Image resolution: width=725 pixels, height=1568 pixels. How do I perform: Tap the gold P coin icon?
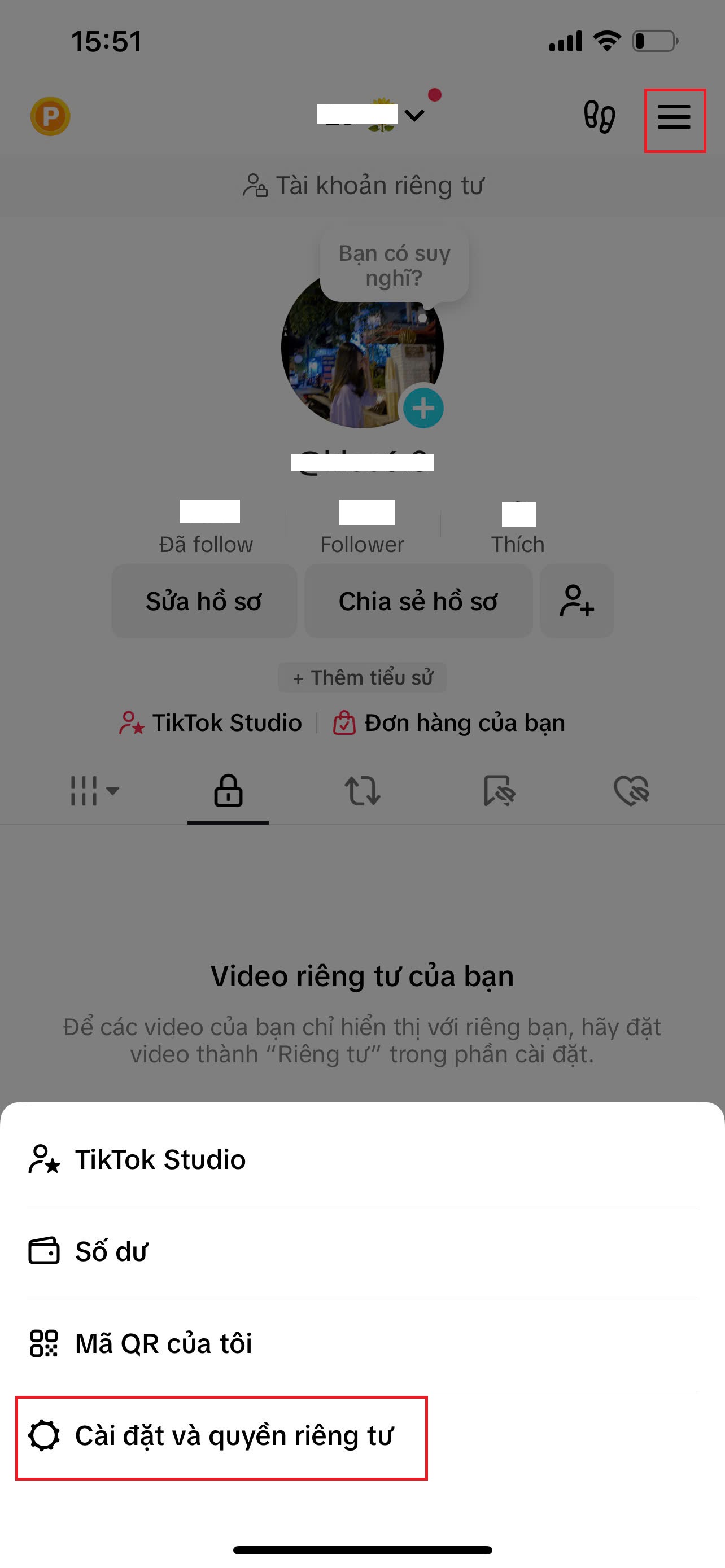[50, 116]
